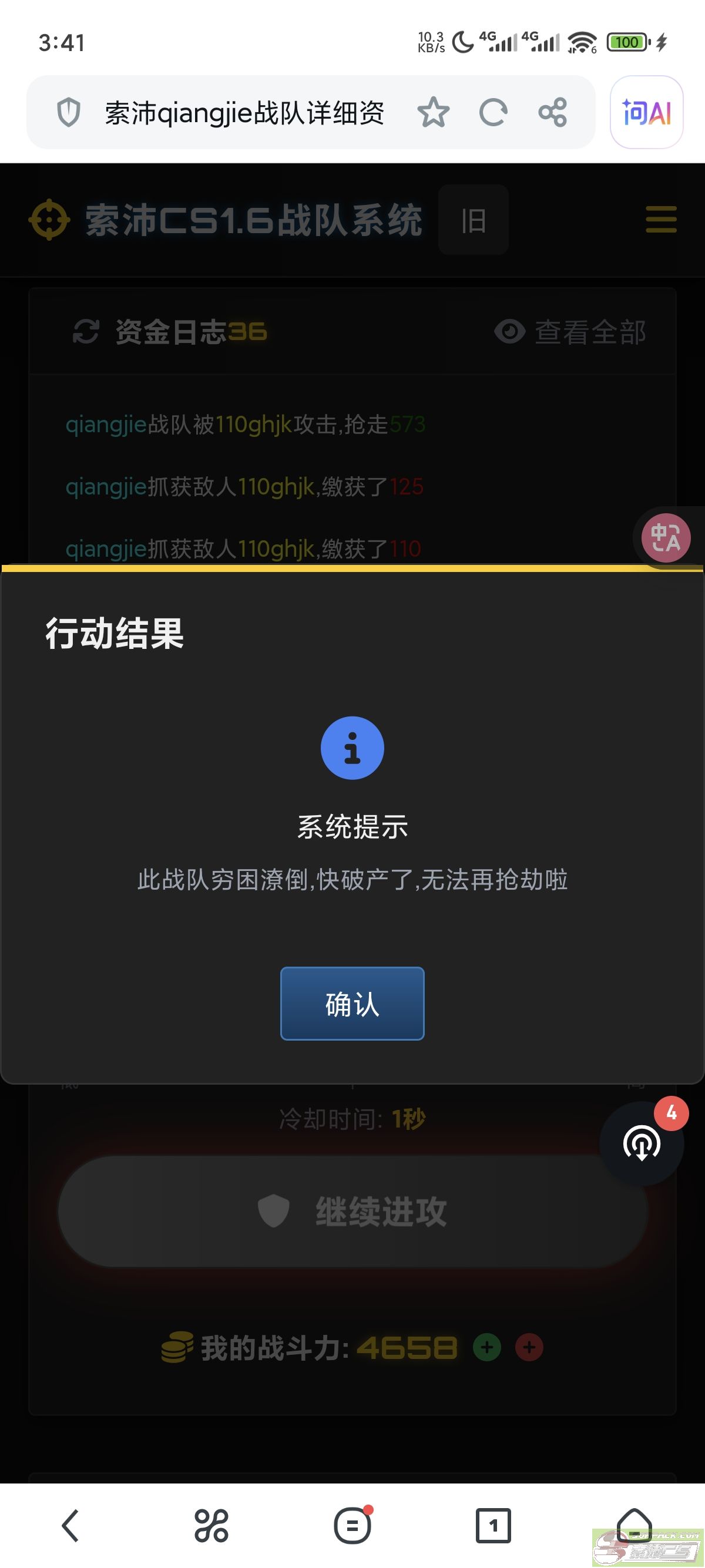Viewport: 705px width, 1568px height.
Task: Open the floating button with badge 4
Action: (x=642, y=1144)
